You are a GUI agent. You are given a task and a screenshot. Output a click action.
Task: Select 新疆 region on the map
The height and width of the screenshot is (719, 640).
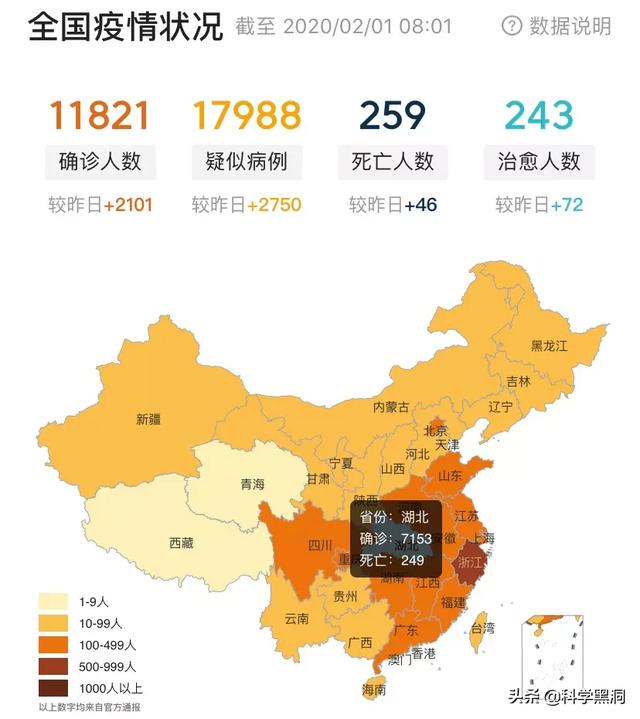(x=150, y=419)
